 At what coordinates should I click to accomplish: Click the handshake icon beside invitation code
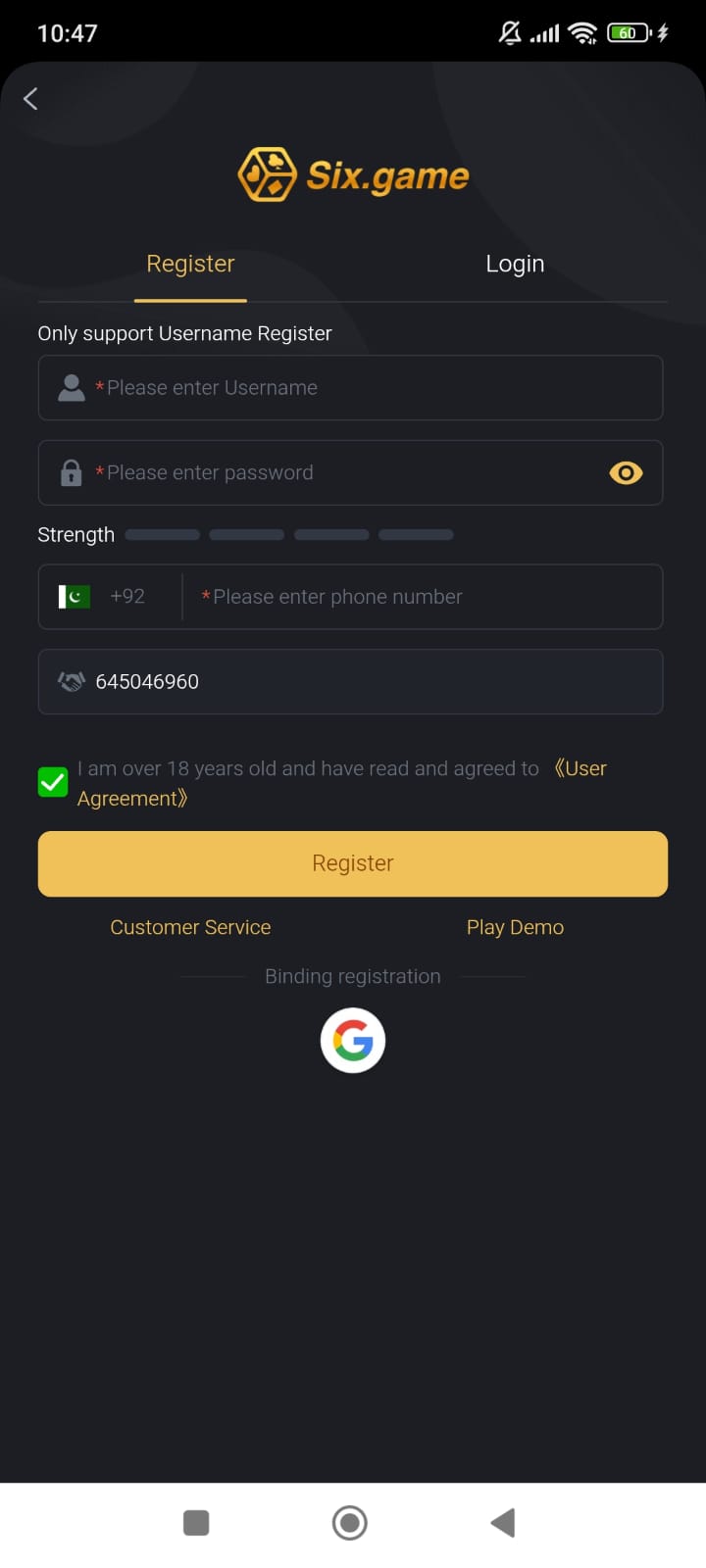[x=70, y=681]
